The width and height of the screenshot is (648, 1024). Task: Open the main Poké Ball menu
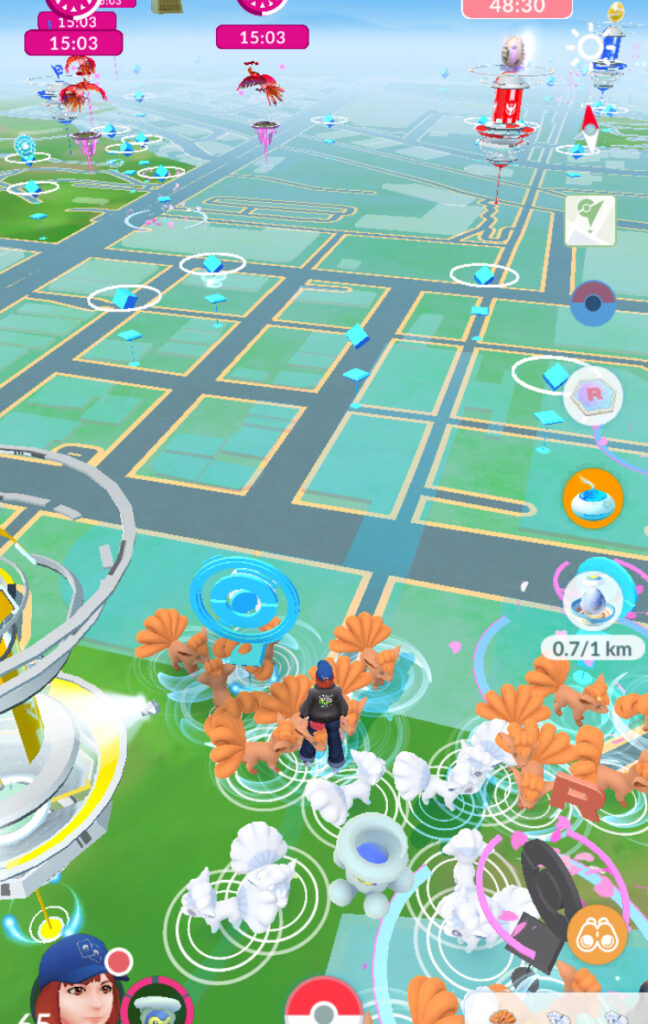(324, 1003)
